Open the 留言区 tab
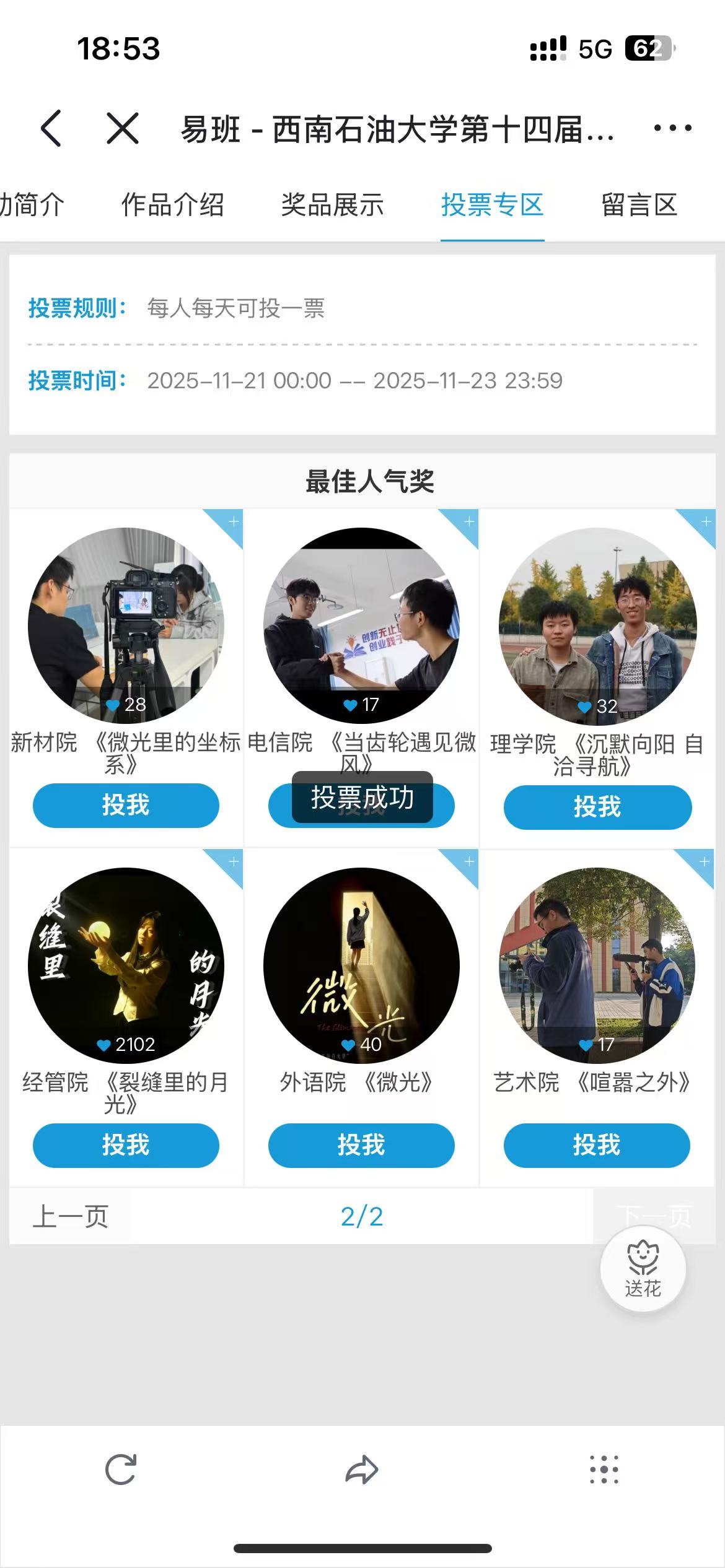Image resolution: width=725 pixels, height=1568 pixels. (x=639, y=205)
